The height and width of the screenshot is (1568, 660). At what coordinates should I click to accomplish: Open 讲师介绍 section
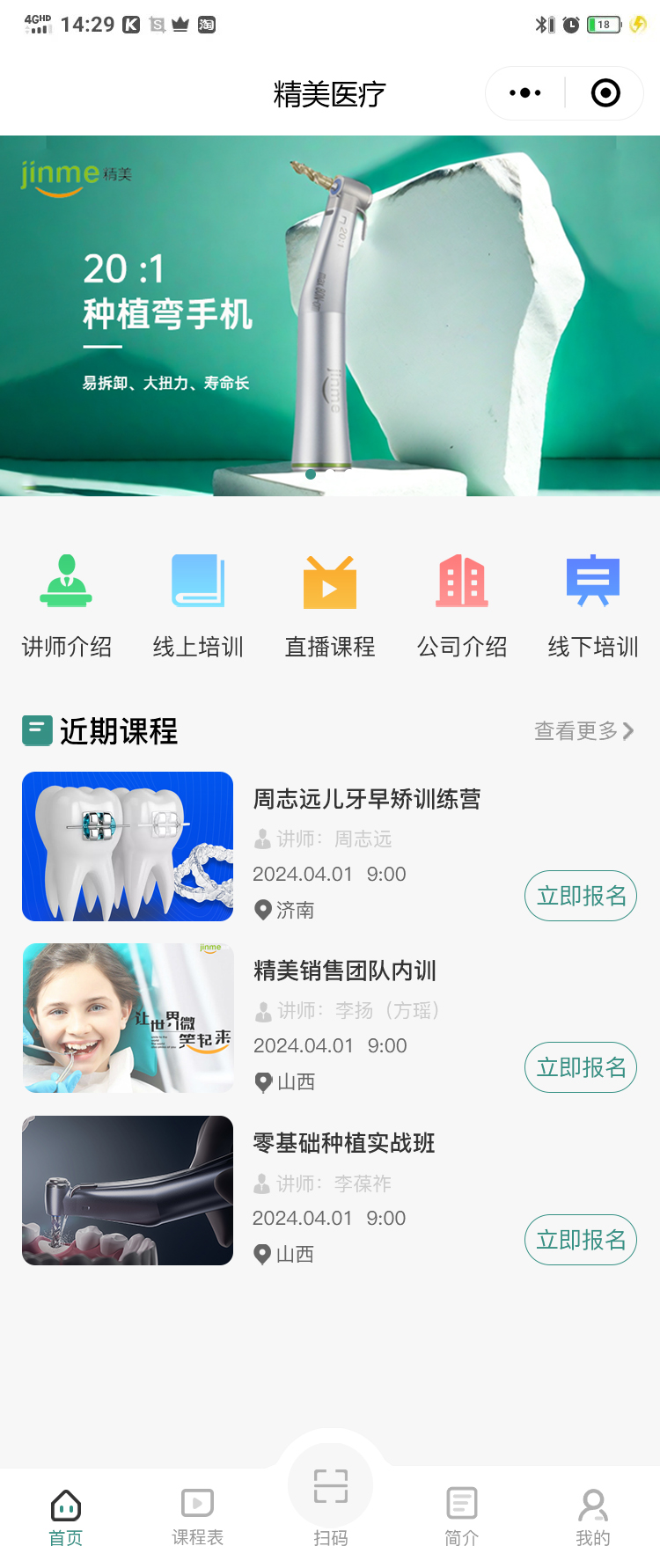66,605
